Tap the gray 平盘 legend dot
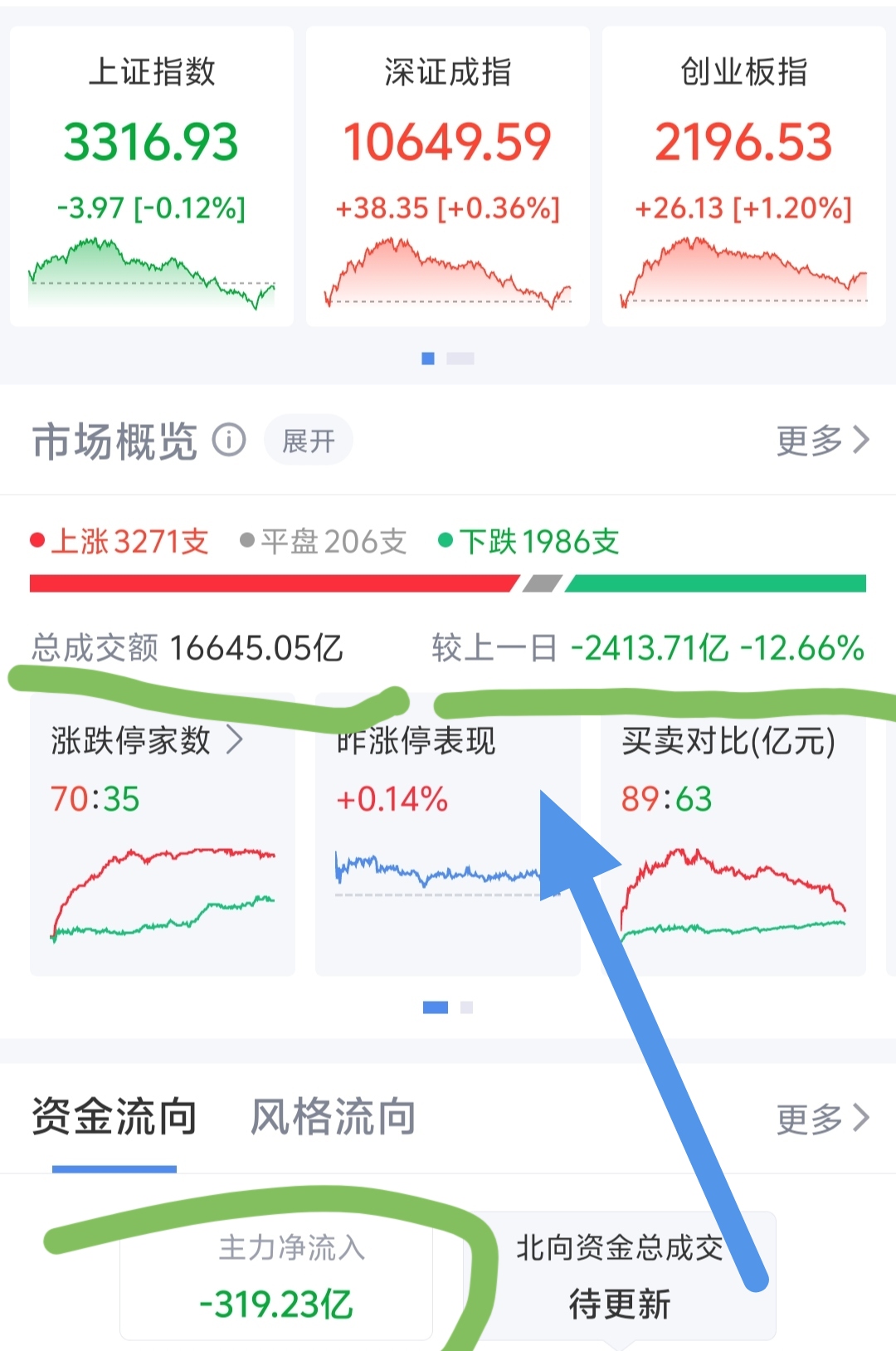896x1351 pixels. click(x=245, y=539)
